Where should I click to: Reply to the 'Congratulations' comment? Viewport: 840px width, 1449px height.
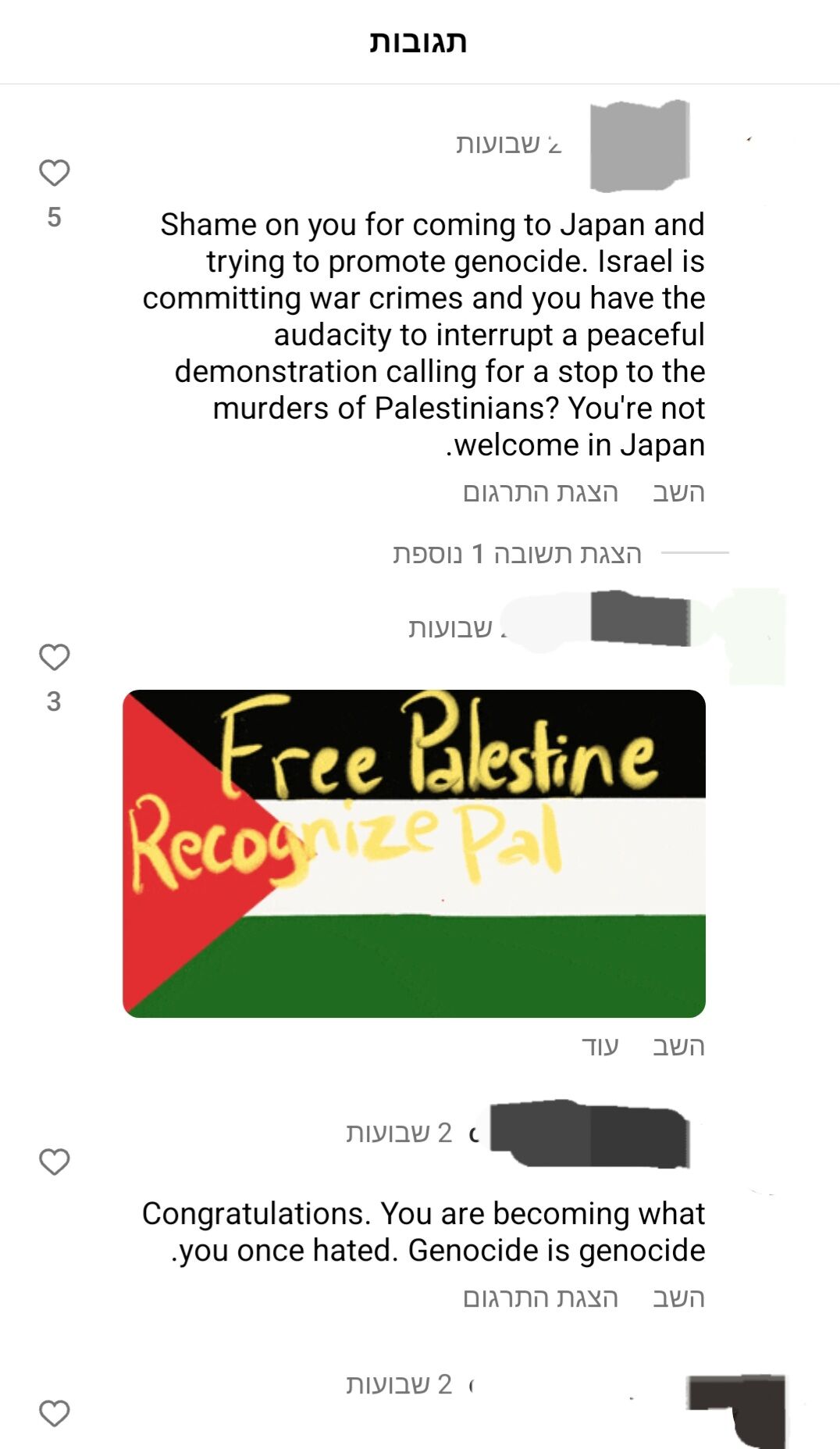pos(678,1298)
